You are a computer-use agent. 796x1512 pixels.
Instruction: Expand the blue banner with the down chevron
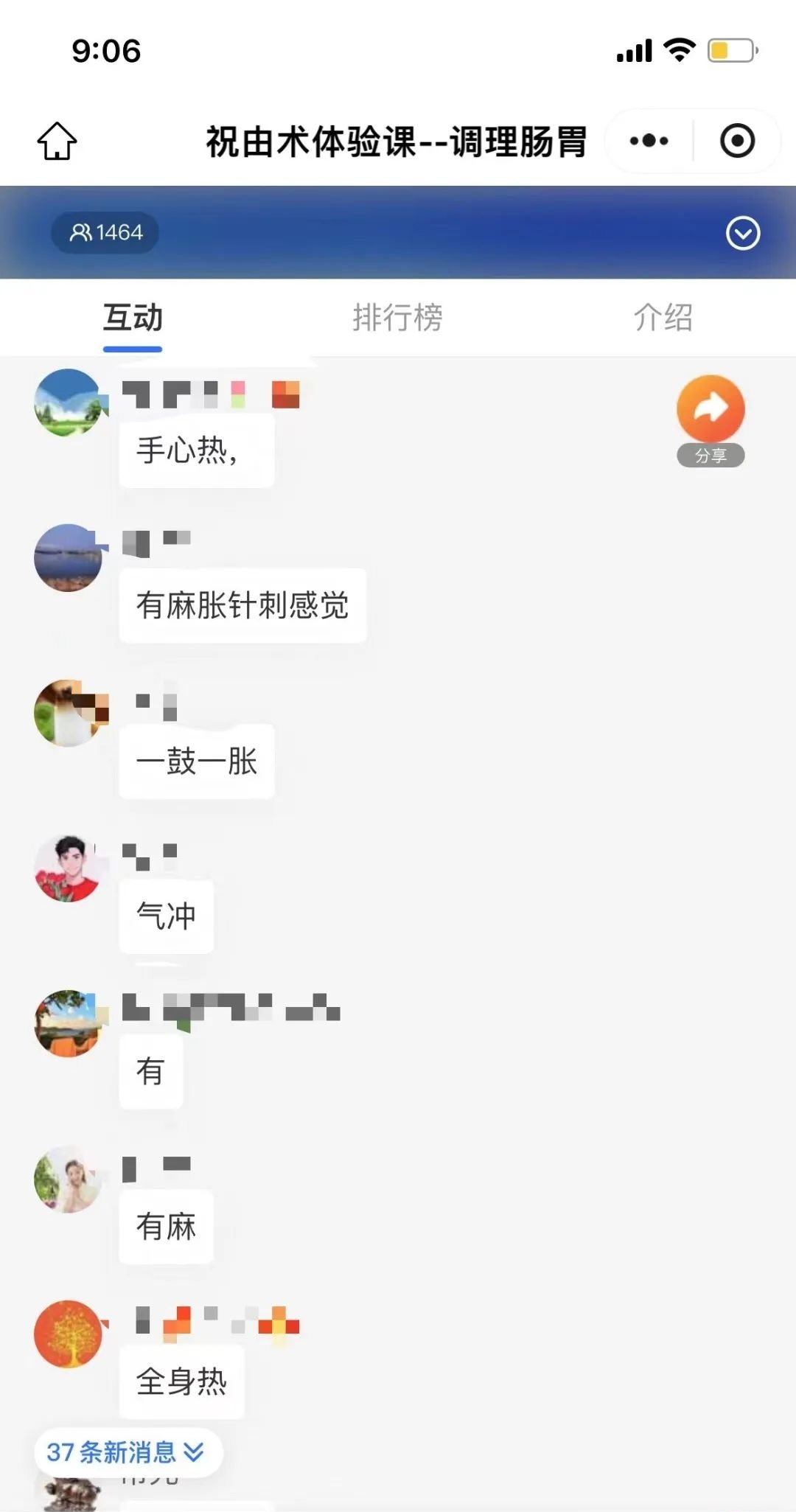click(x=742, y=234)
